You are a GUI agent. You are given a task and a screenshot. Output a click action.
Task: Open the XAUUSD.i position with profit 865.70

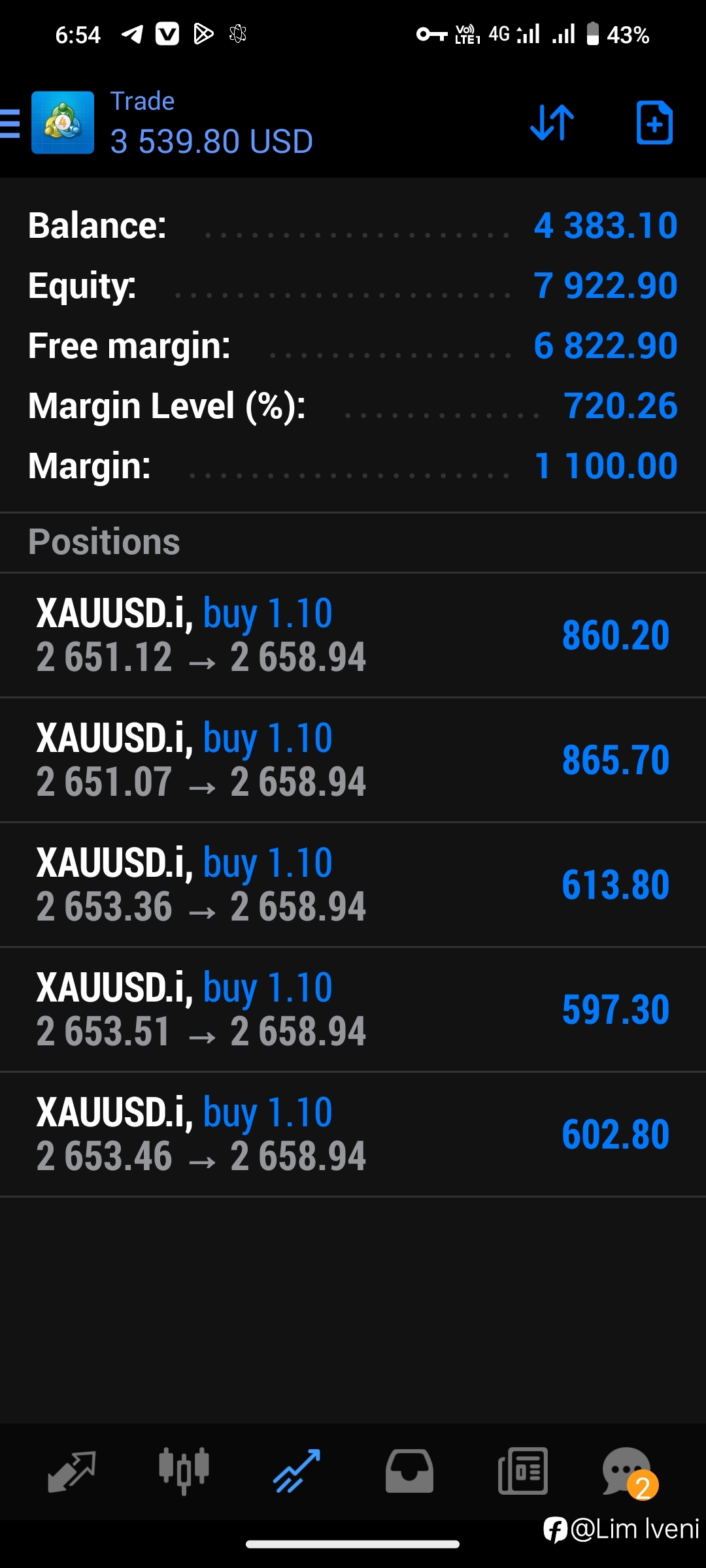(353, 760)
